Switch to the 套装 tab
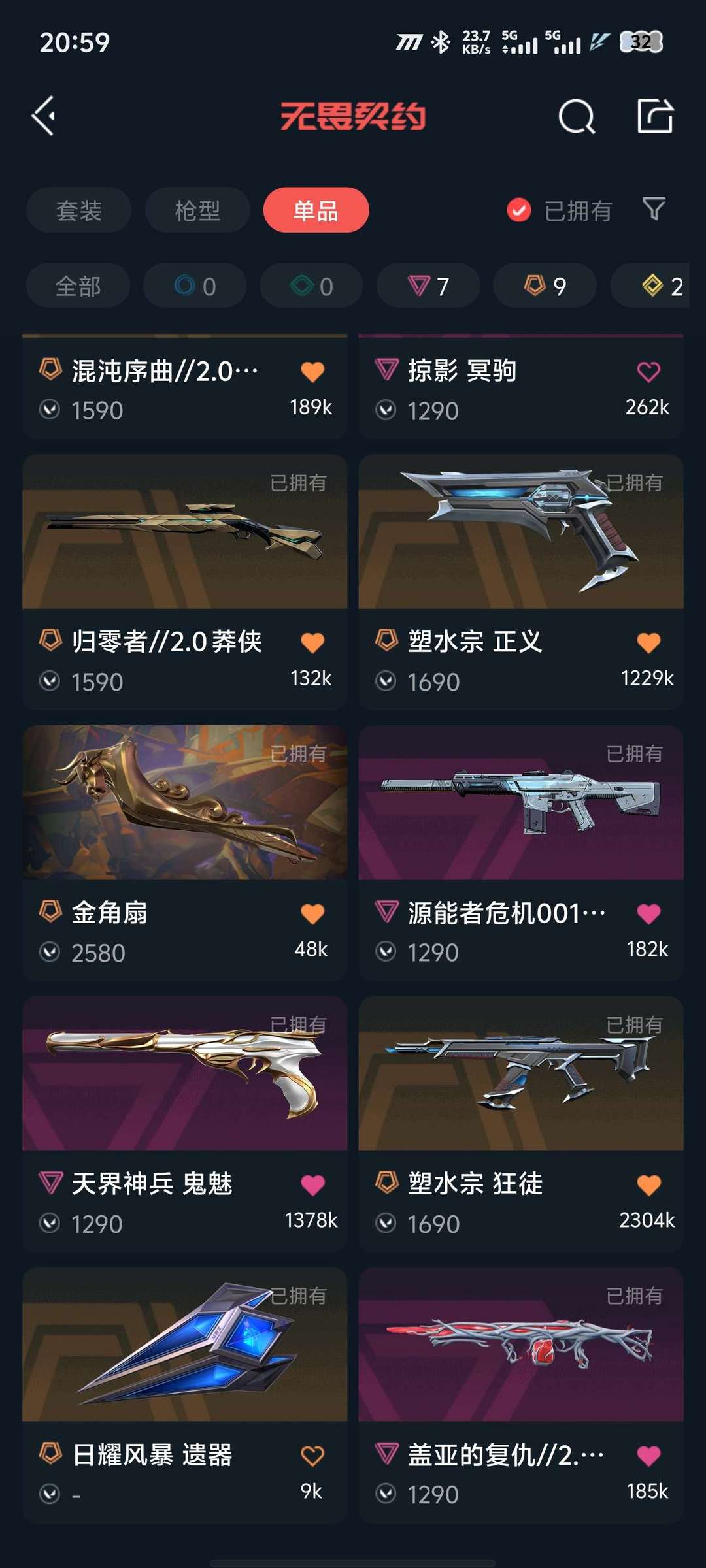The image size is (706, 1568). point(78,209)
